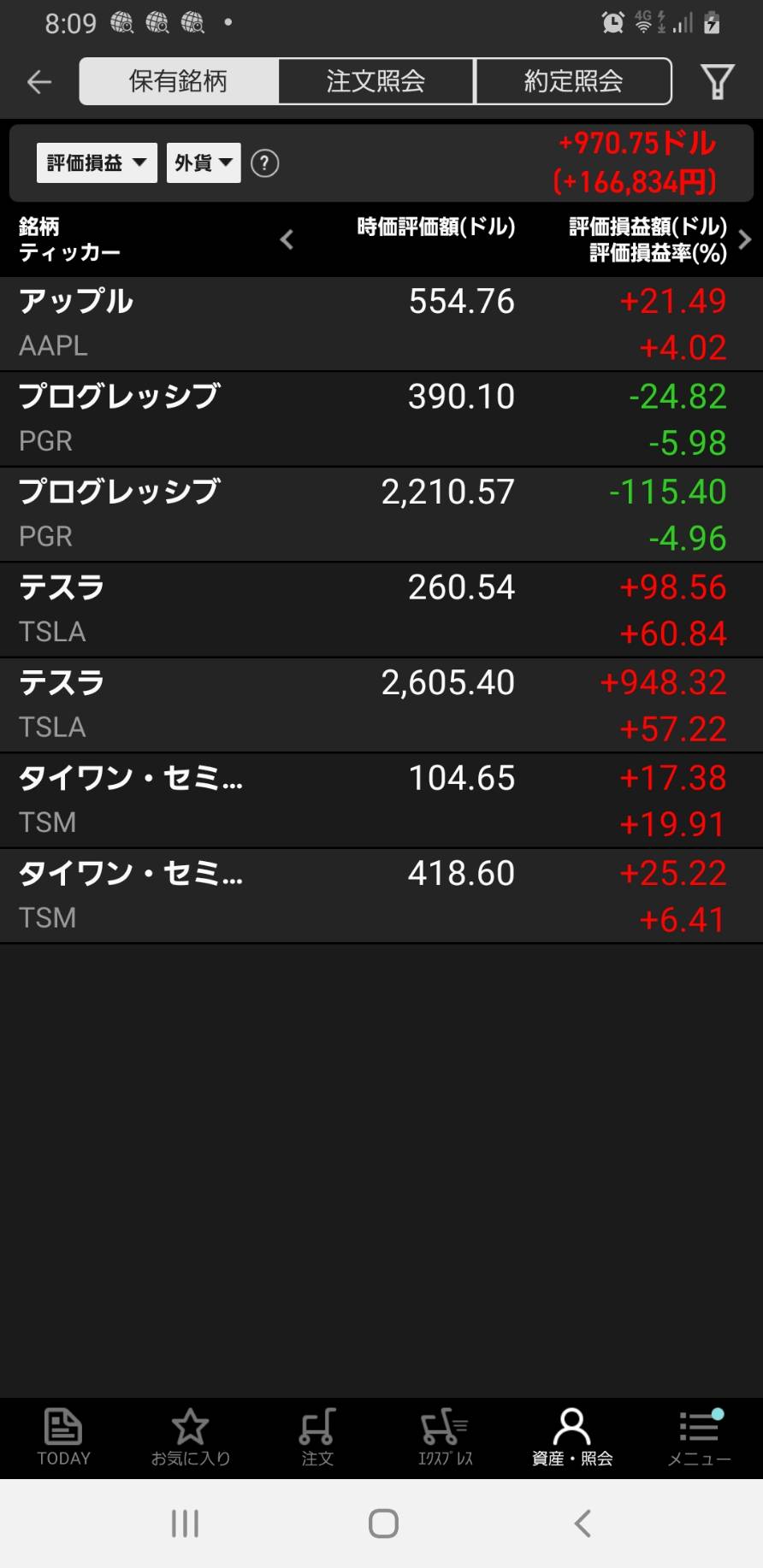Tap the question mark help icon
The image size is (763, 1568).
coord(265,163)
